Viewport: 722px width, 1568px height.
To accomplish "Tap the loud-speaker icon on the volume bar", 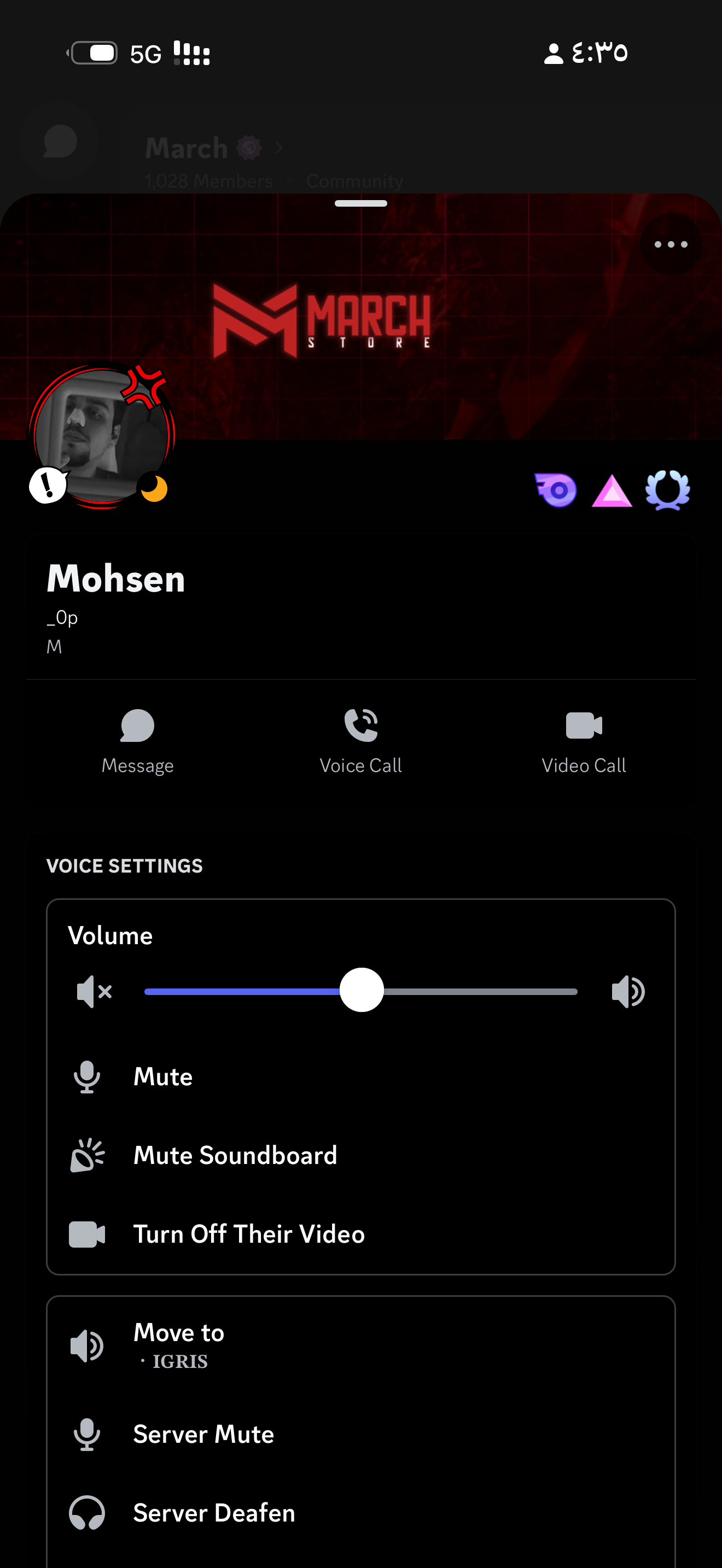I will [628, 992].
